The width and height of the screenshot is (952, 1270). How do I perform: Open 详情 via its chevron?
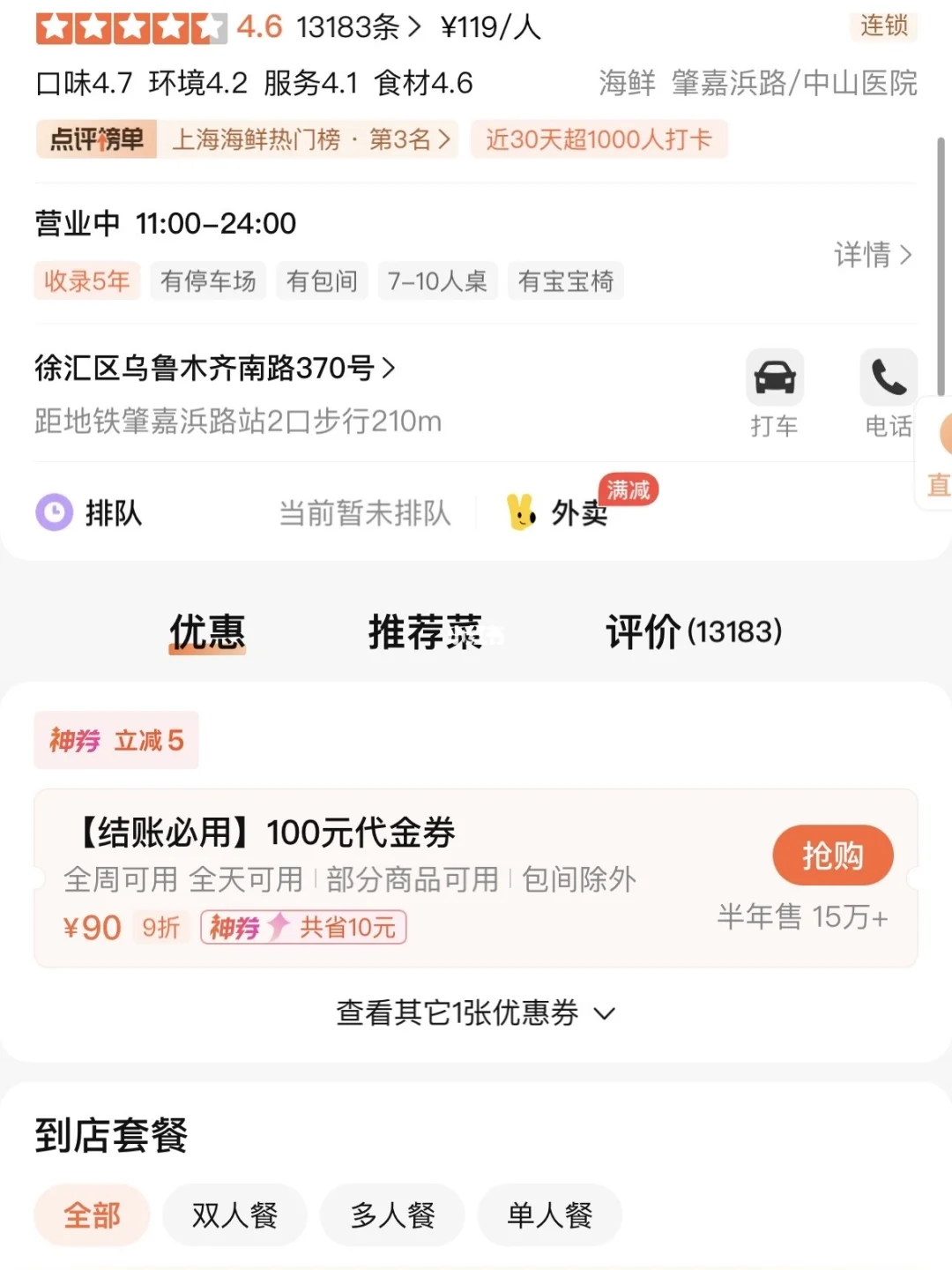[874, 255]
